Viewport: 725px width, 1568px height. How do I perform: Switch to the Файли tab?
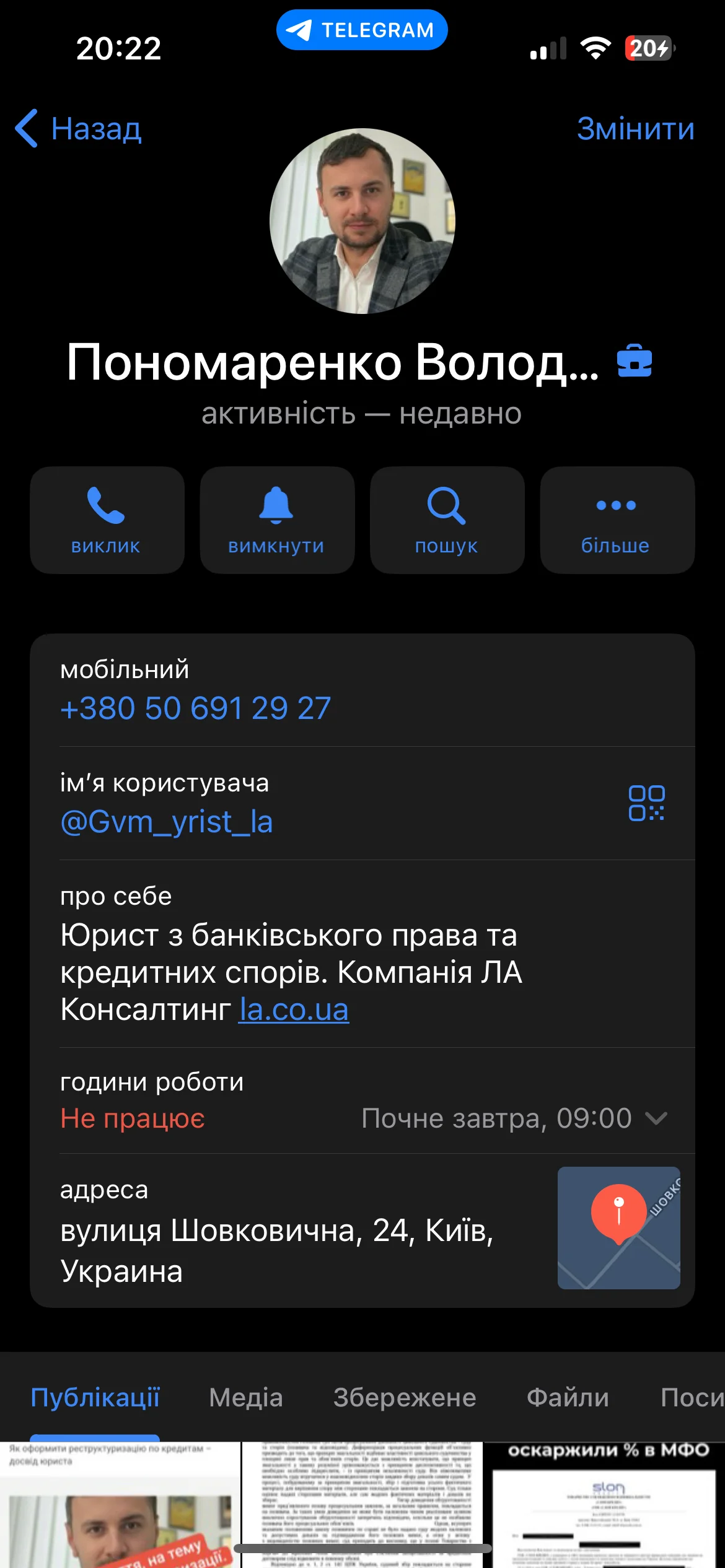tap(568, 1398)
